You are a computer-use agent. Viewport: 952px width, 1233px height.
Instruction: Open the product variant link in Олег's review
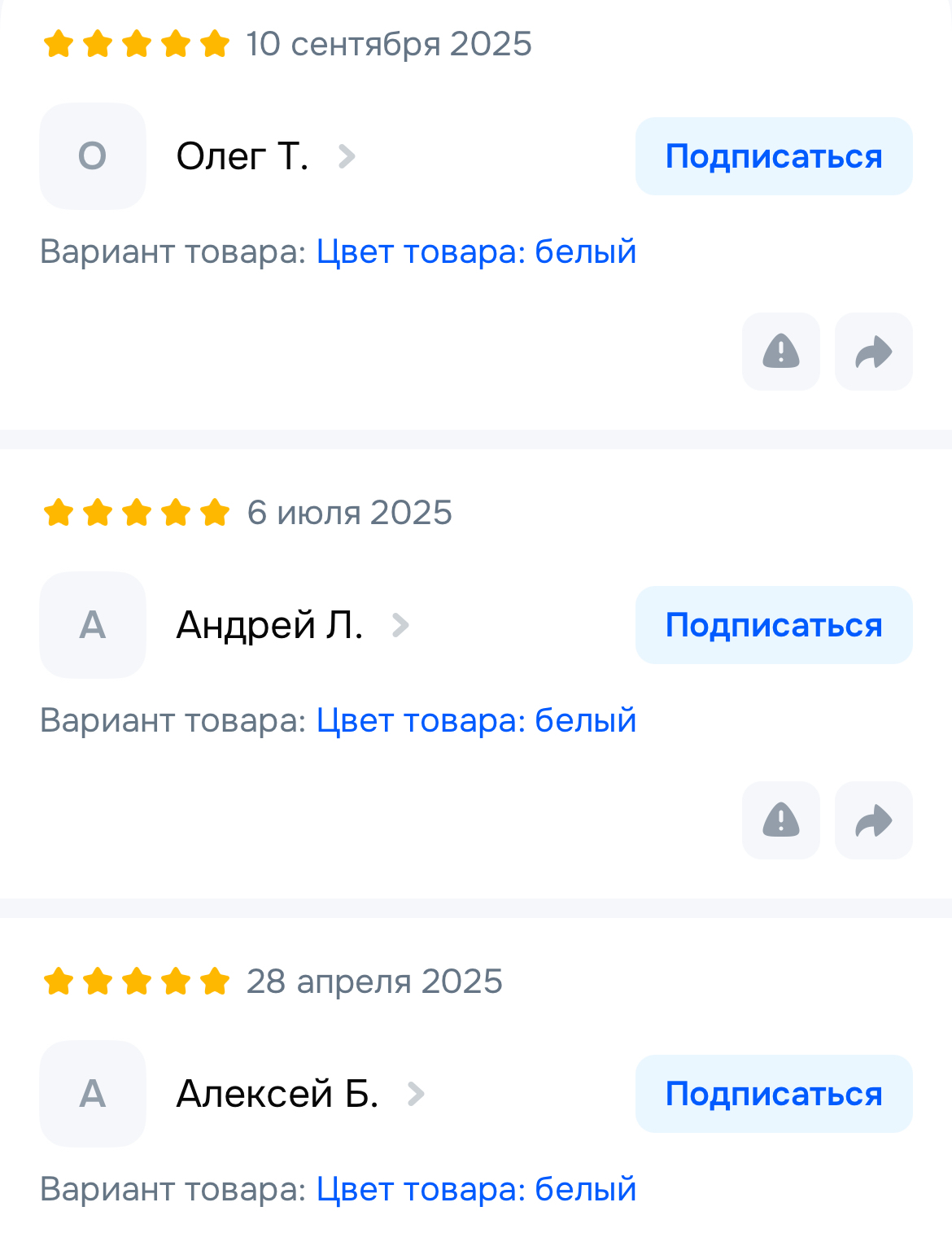(476, 251)
